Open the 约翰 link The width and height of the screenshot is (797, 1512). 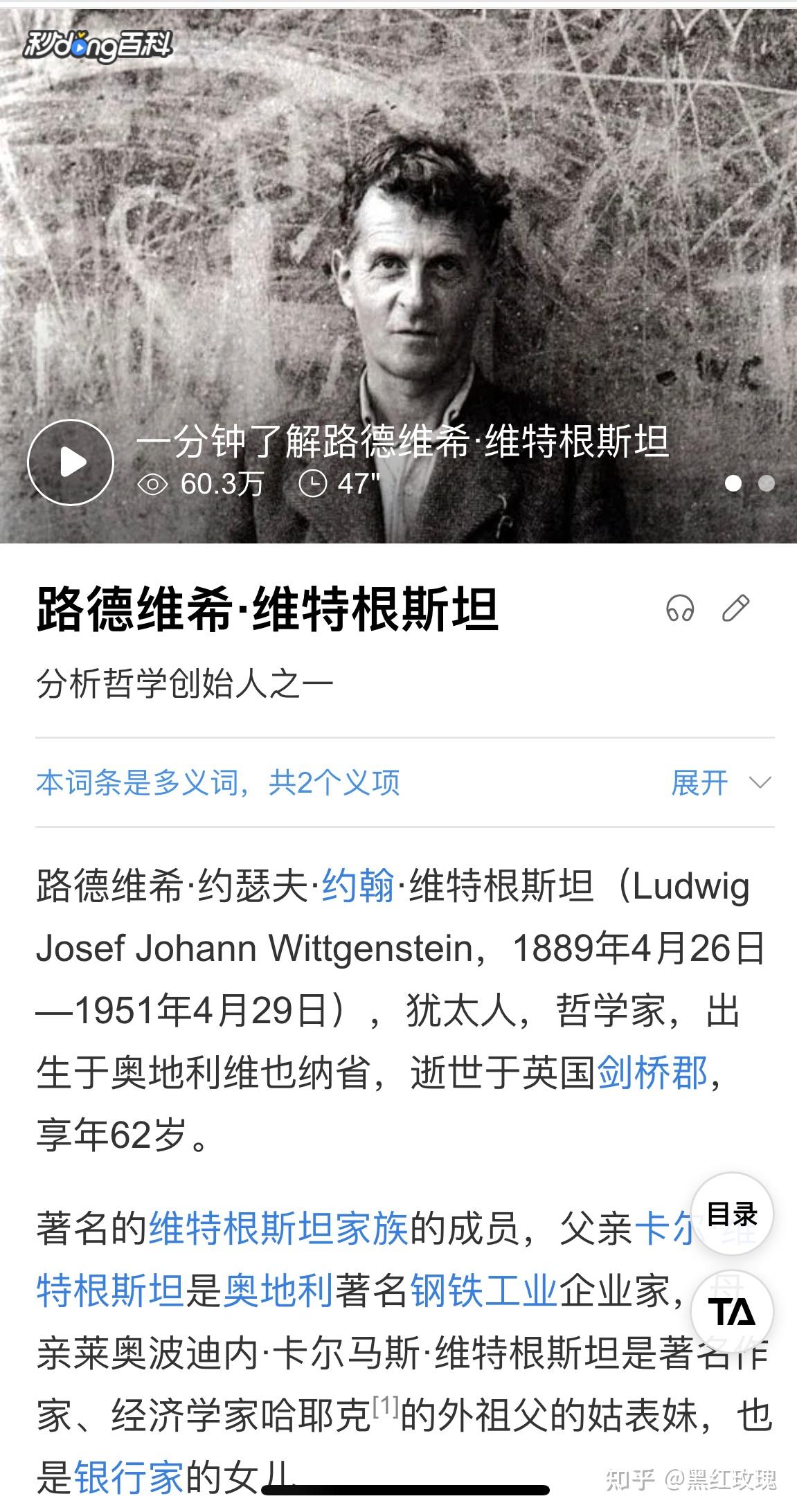coord(358,887)
